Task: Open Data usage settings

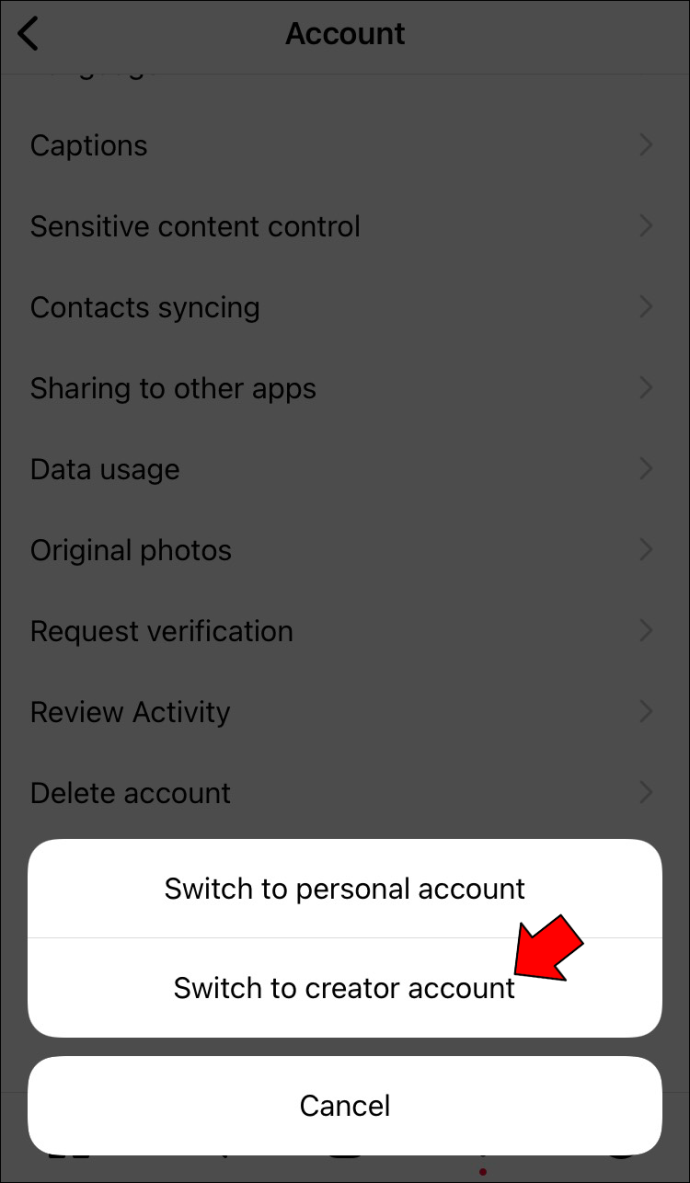Action: point(345,469)
